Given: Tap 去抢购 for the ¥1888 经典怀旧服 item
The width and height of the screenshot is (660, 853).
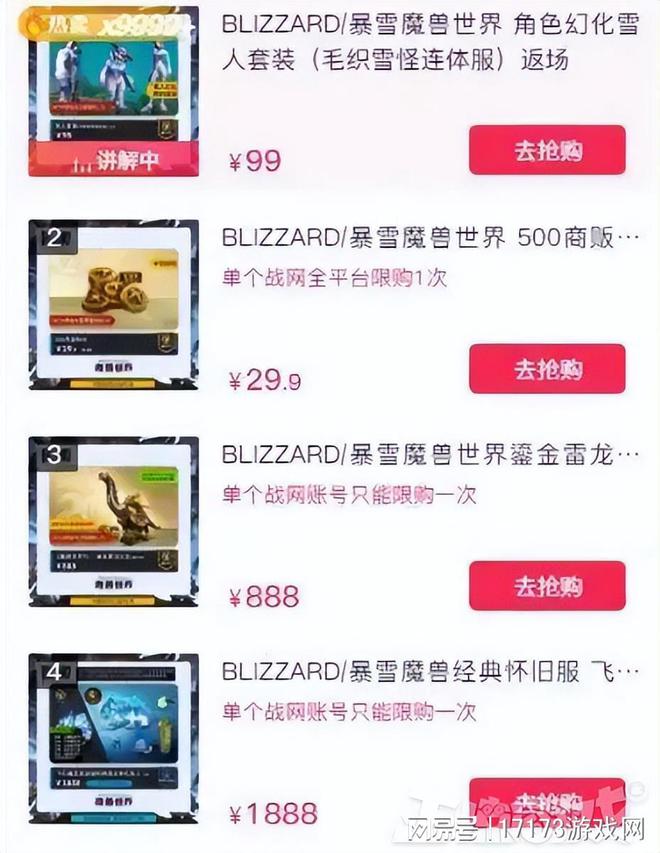Looking at the screenshot, I should (547, 798).
